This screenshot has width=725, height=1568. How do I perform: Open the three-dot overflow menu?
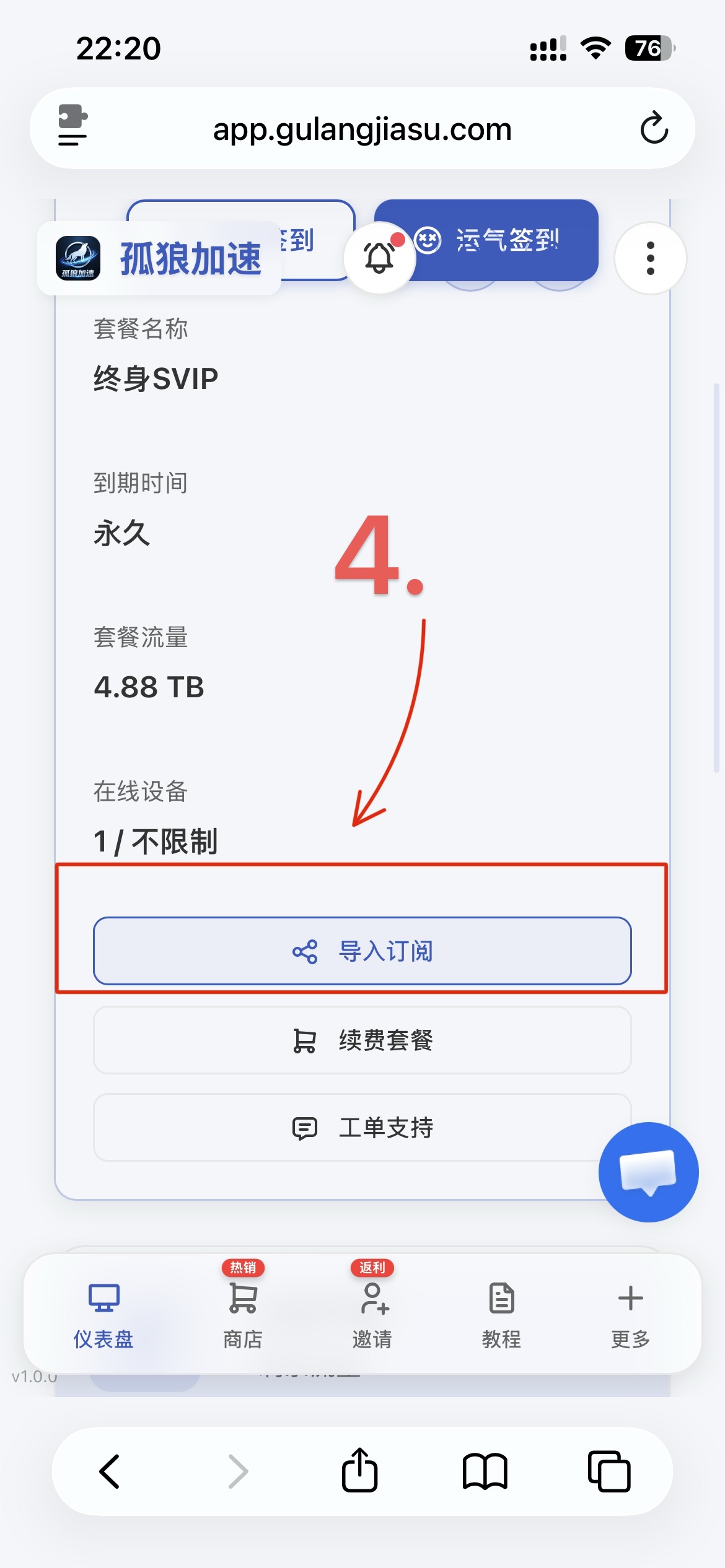[650, 258]
